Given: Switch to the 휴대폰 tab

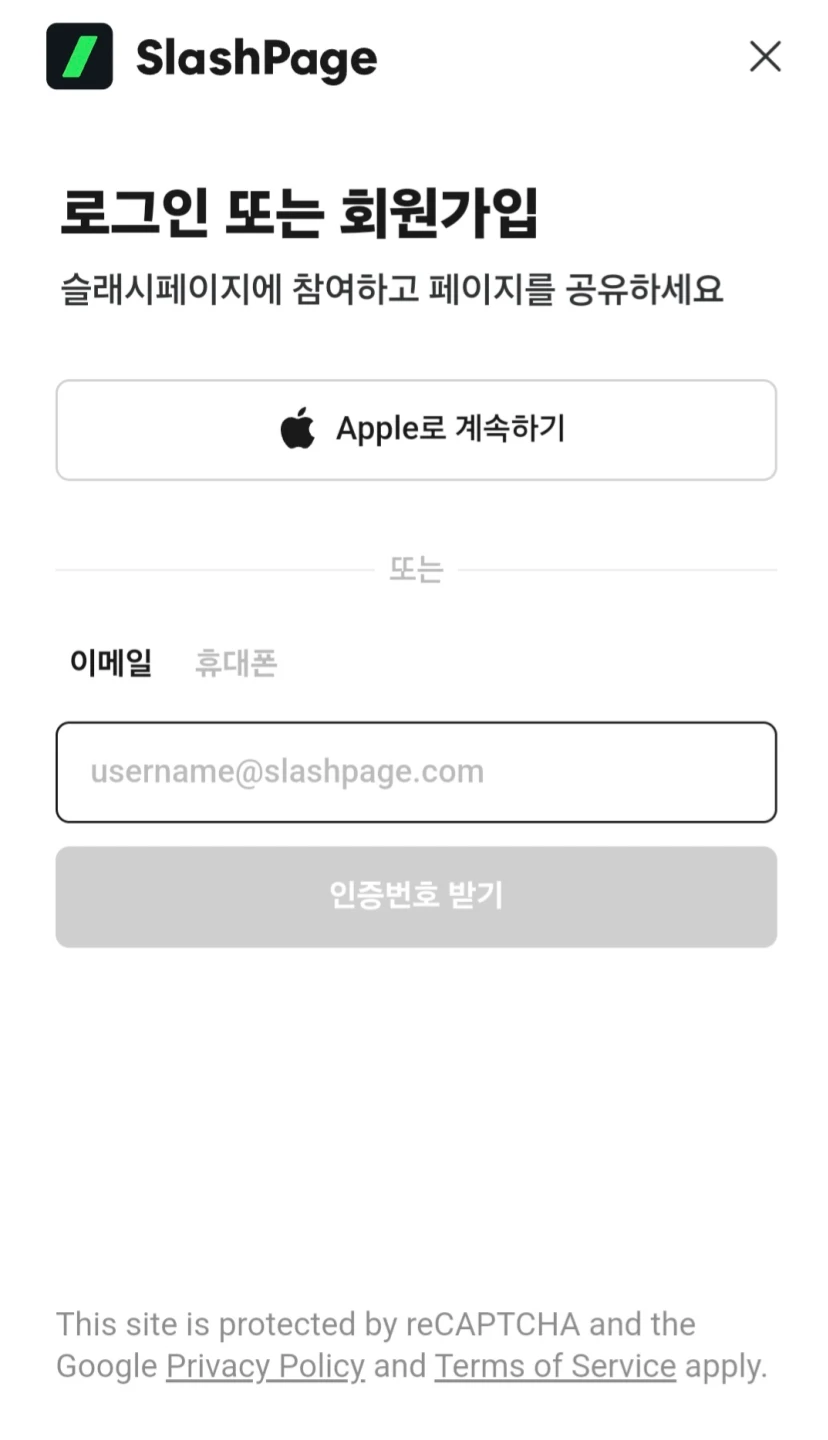Looking at the screenshot, I should (236, 662).
